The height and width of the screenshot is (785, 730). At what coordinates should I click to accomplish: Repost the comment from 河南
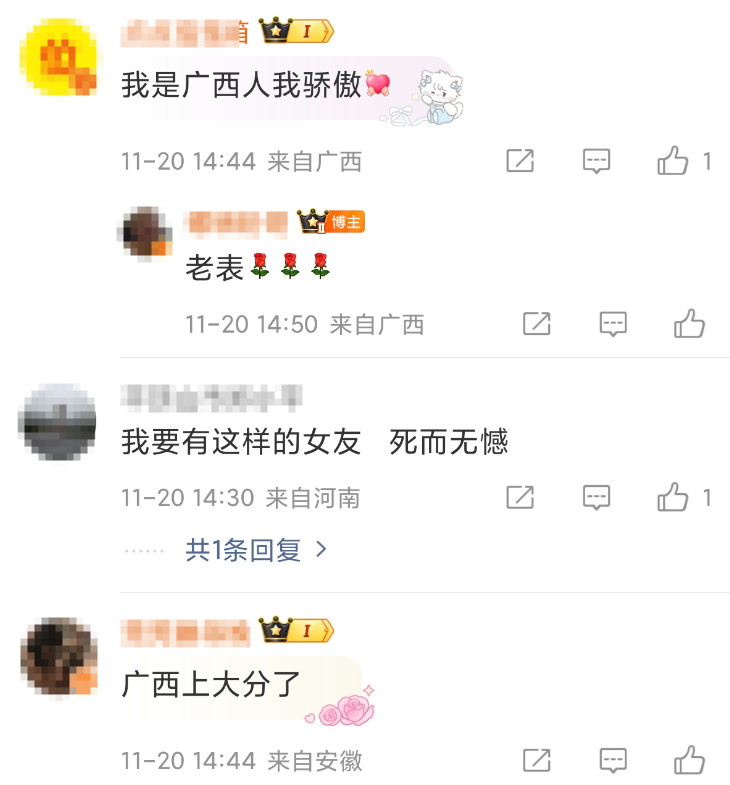pos(520,497)
